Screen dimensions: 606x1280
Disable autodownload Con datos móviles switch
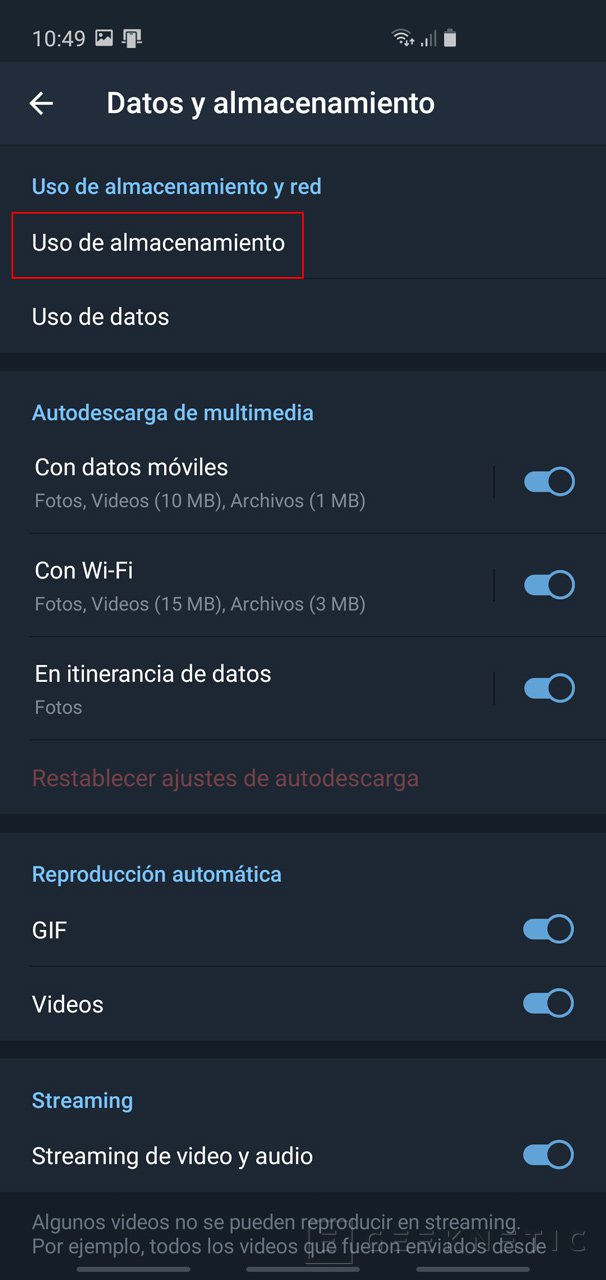(x=549, y=482)
